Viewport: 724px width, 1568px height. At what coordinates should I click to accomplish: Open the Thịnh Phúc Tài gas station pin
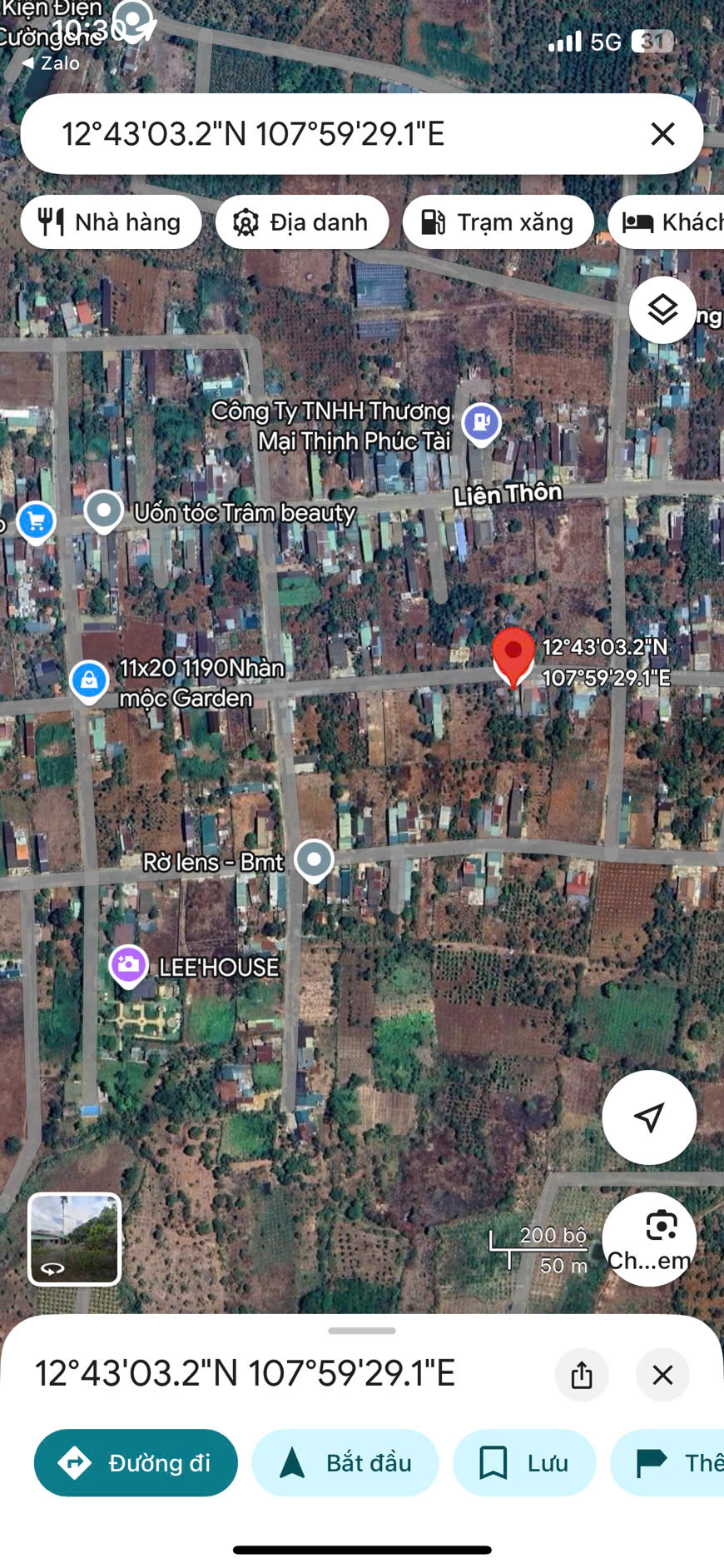coord(481,423)
